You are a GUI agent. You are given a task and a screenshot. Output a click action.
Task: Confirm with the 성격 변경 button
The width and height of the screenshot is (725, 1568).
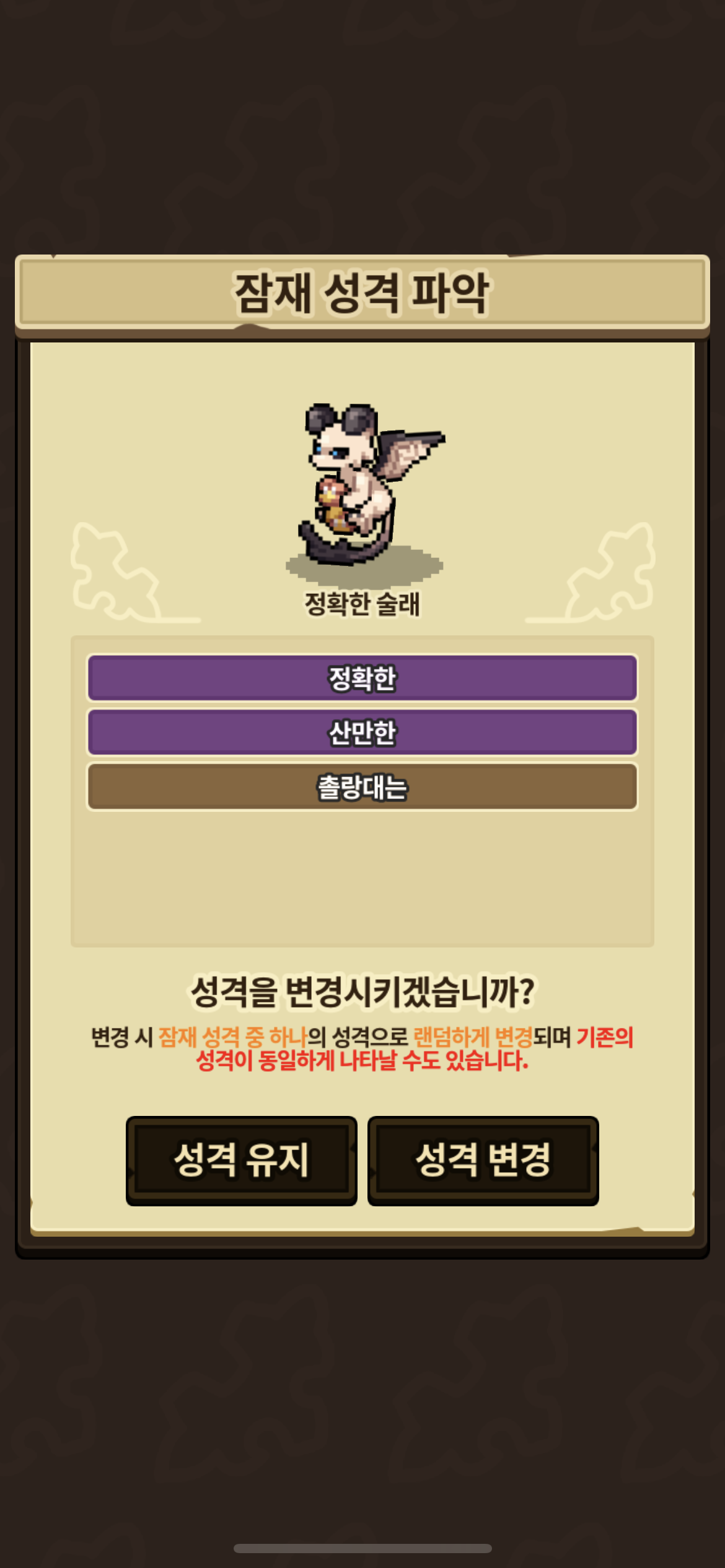pos(483,1160)
